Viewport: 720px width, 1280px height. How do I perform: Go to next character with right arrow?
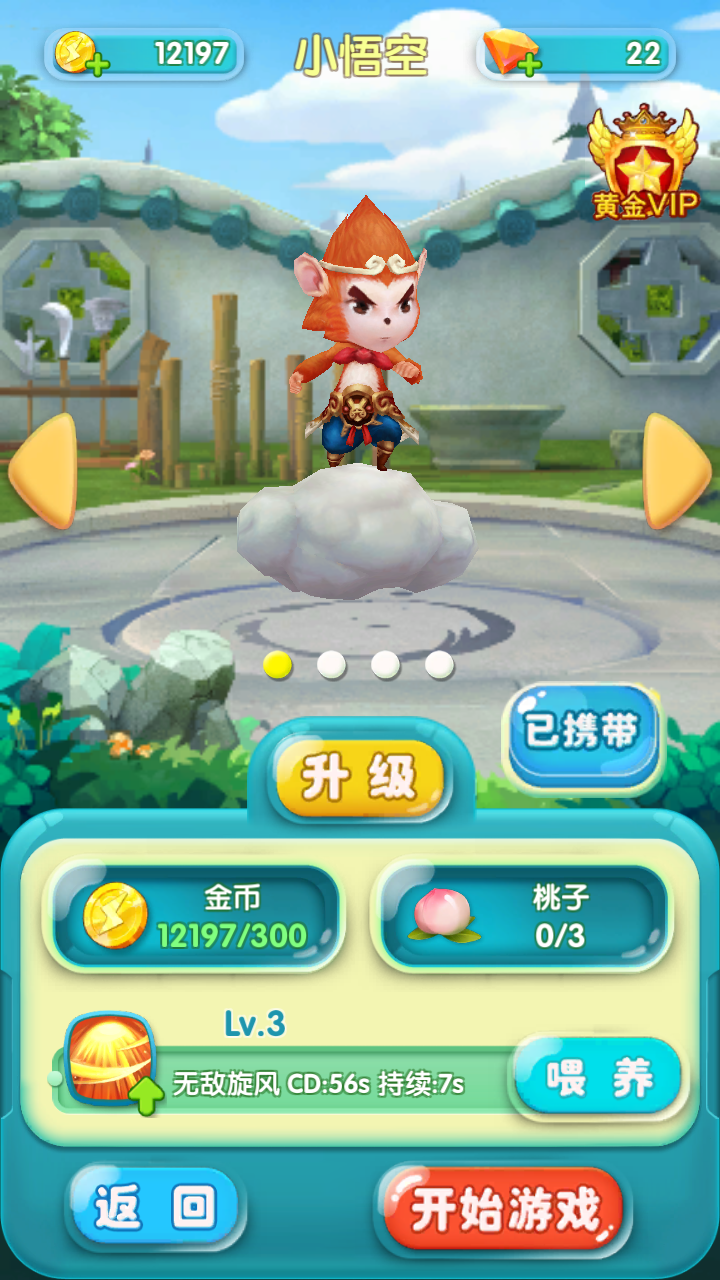coord(676,470)
